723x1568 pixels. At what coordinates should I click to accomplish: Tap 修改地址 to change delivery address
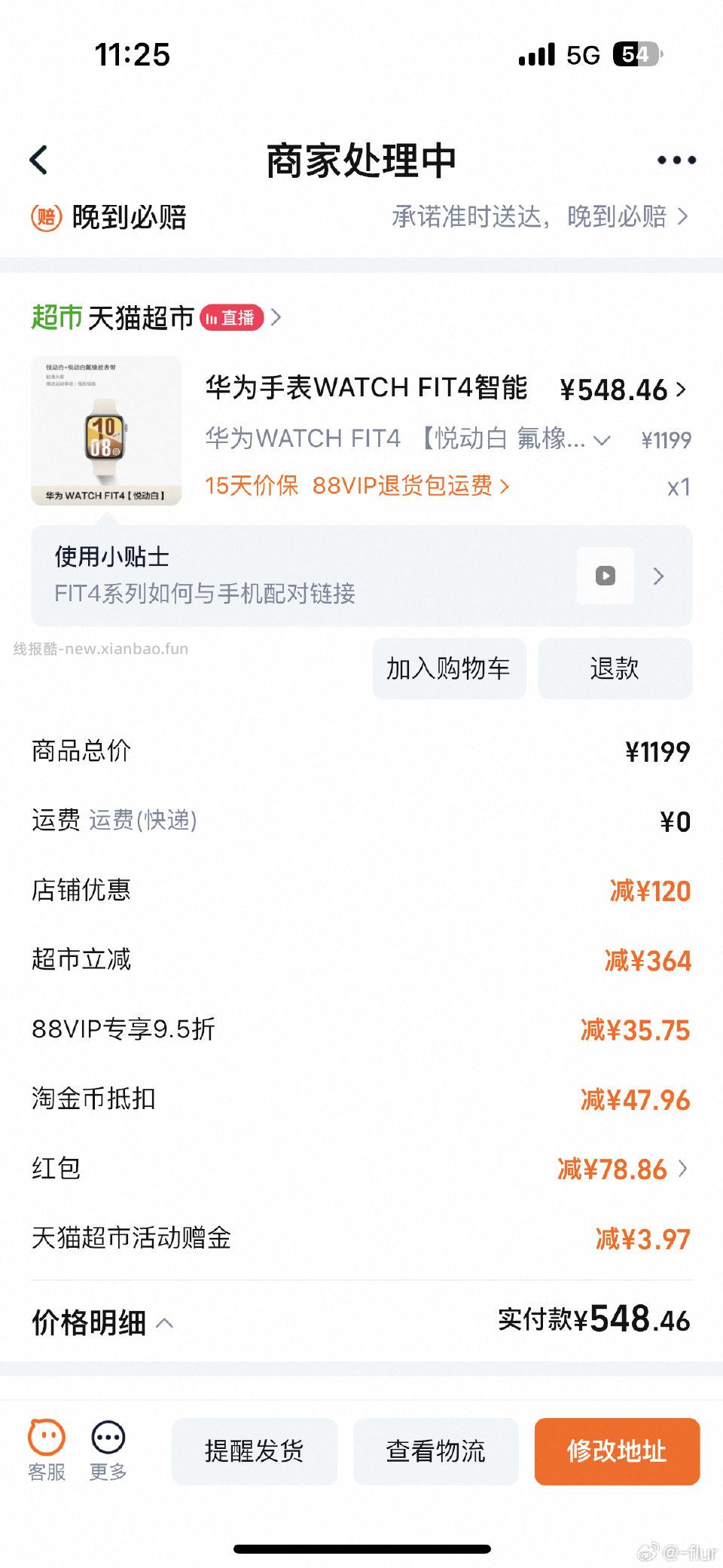click(x=617, y=1451)
